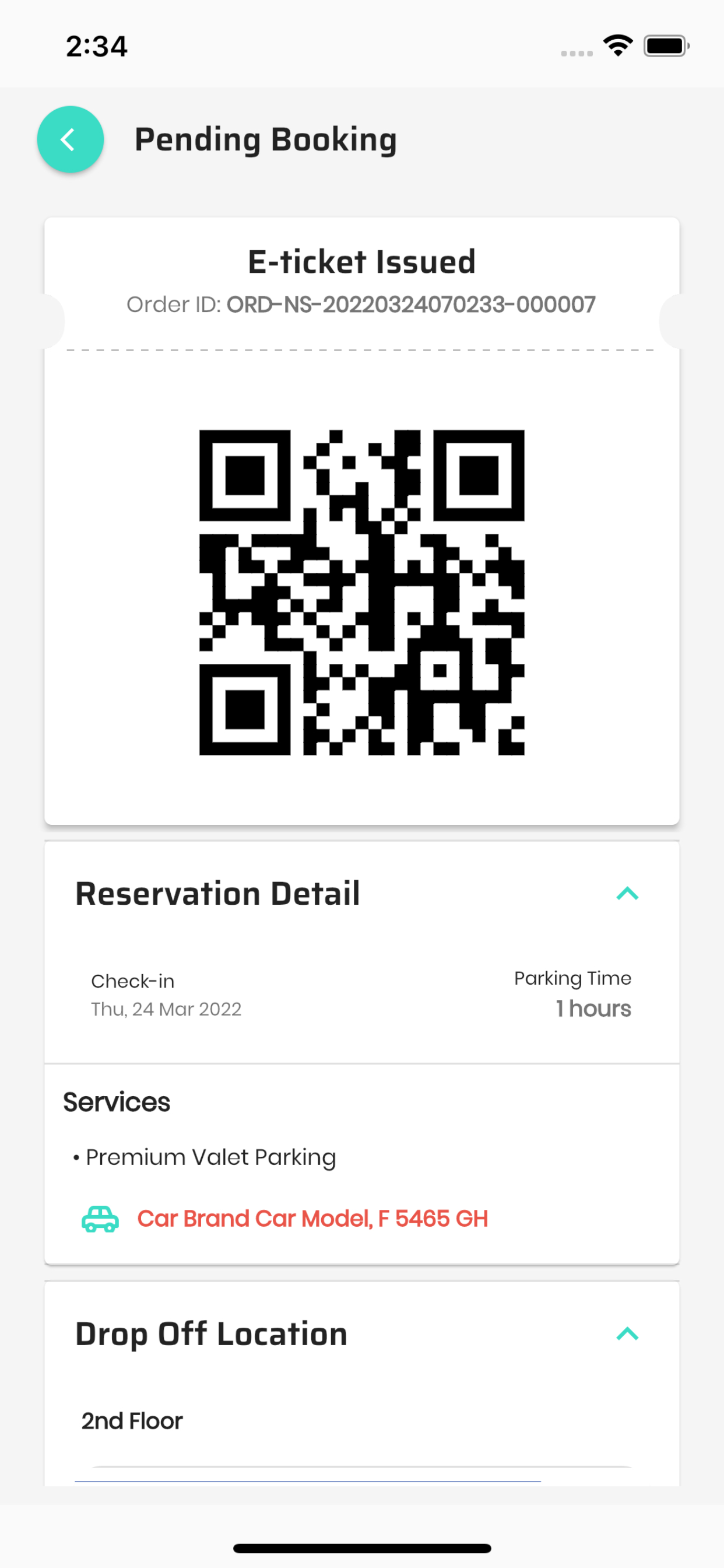Collapse the Reservation Detail section
Viewport: 724px width, 1568px height.
click(627, 894)
